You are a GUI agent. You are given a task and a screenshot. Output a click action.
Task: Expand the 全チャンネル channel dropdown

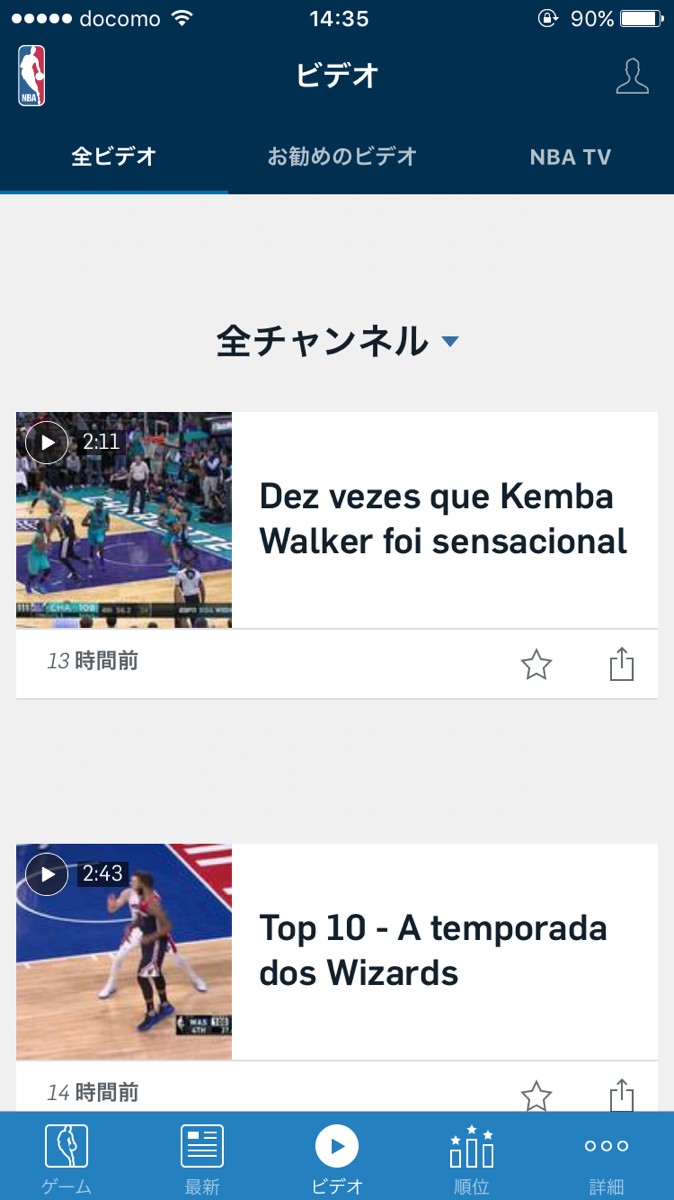coord(337,342)
